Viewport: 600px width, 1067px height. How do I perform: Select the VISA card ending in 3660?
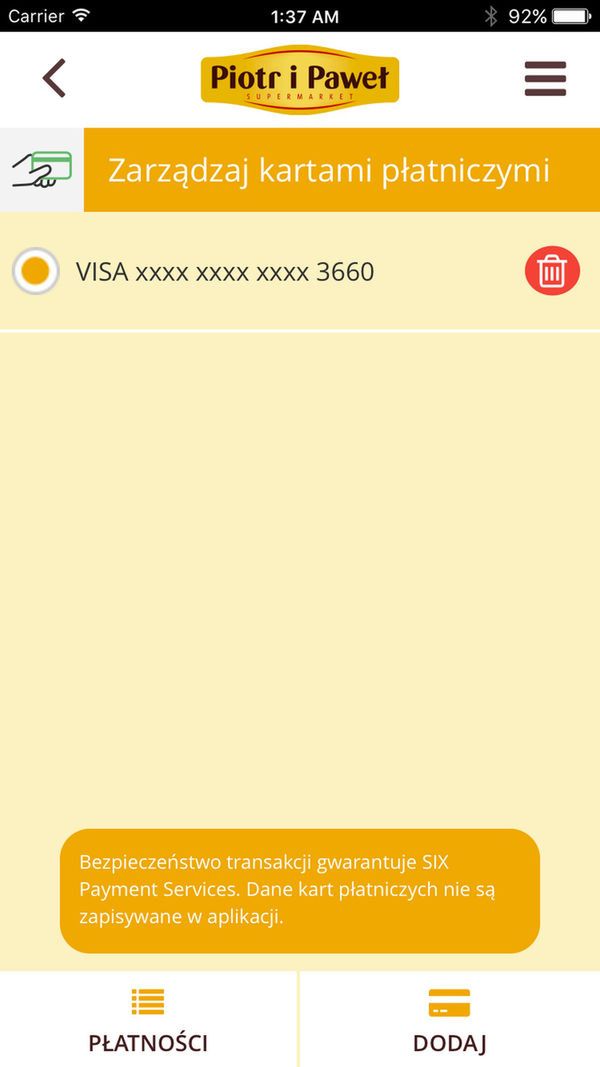tap(36, 271)
